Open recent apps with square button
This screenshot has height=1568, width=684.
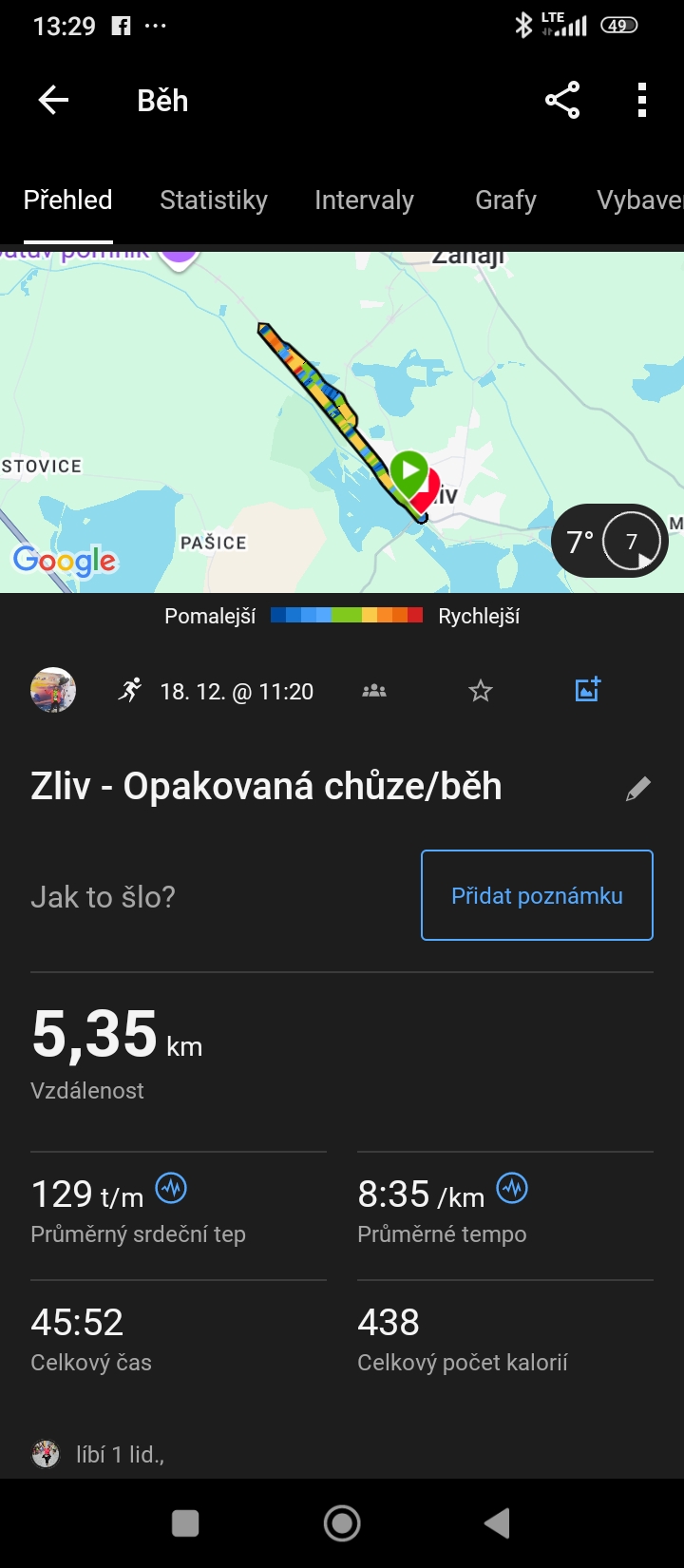185,1523
